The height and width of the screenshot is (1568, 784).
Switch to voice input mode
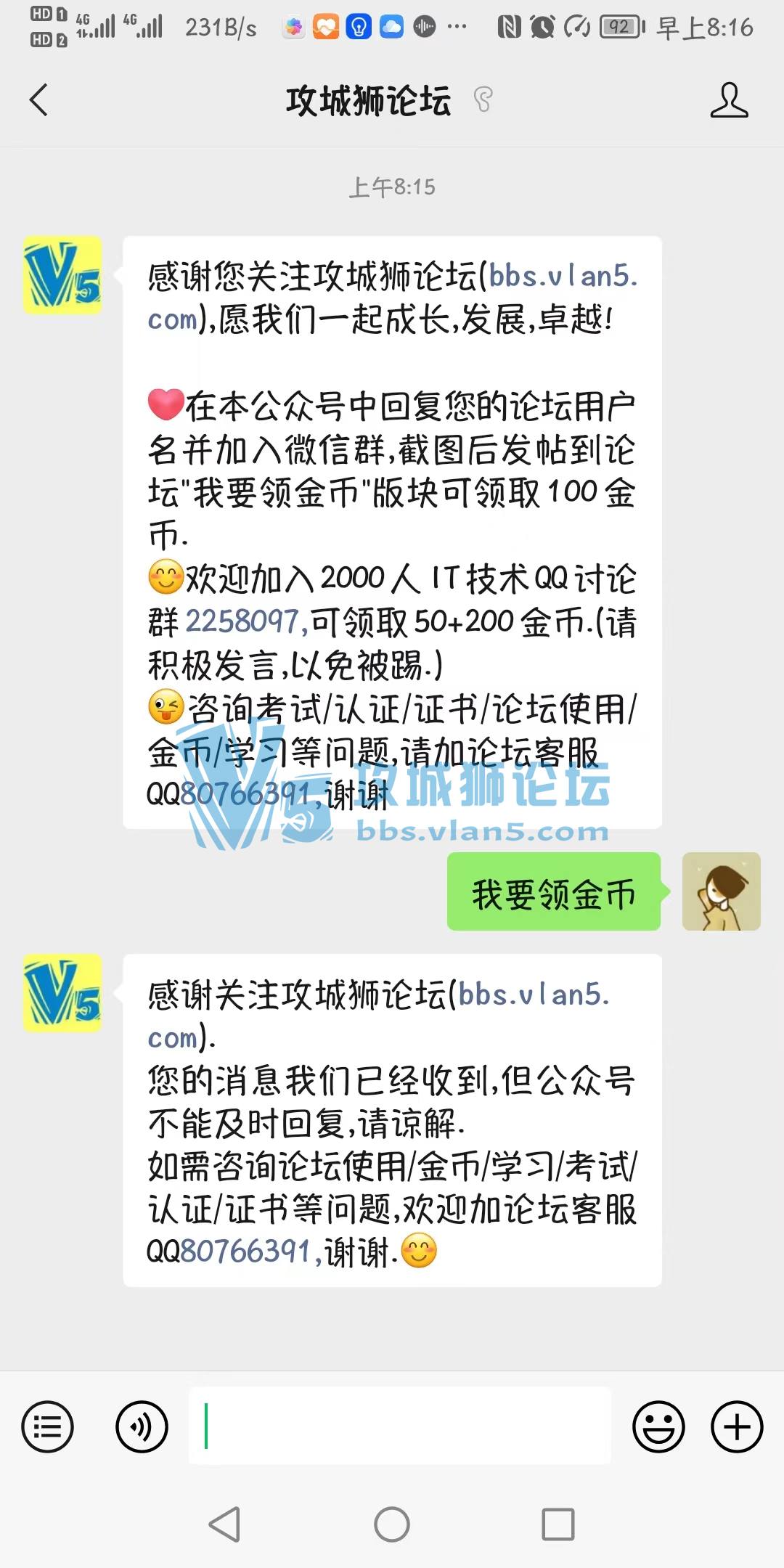[142, 1426]
